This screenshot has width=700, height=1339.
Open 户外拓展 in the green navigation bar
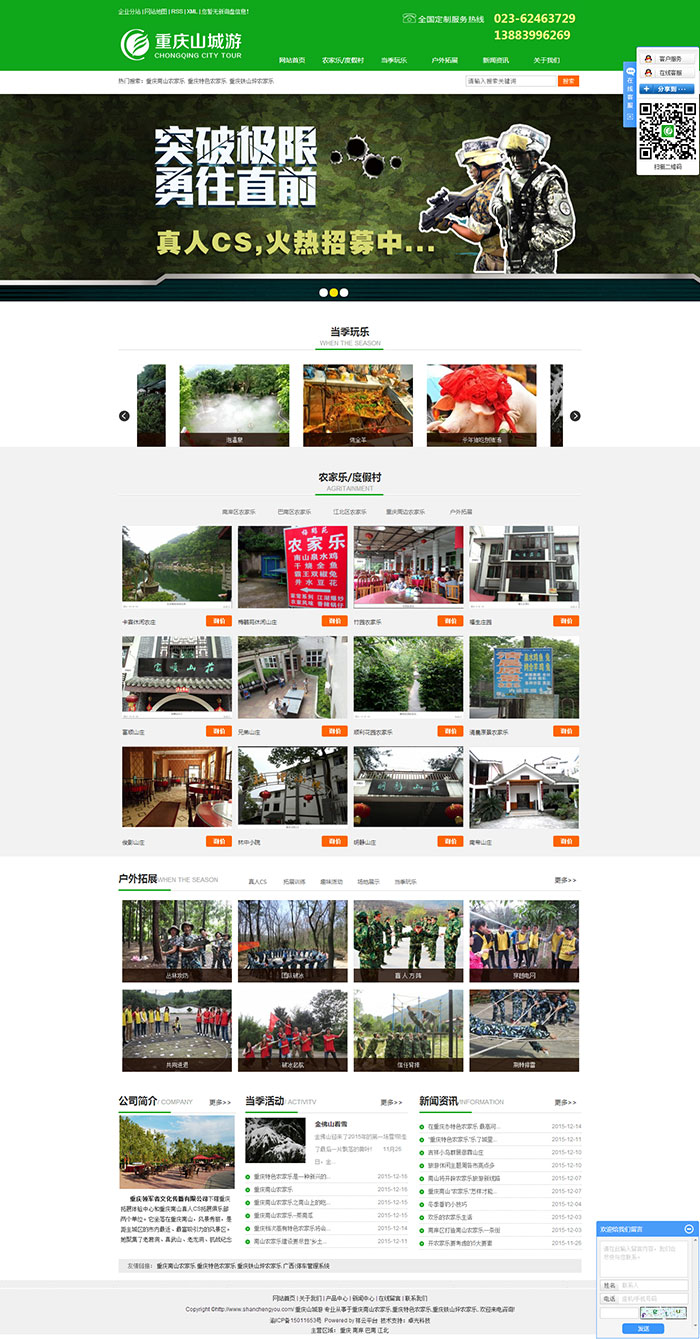click(444, 60)
